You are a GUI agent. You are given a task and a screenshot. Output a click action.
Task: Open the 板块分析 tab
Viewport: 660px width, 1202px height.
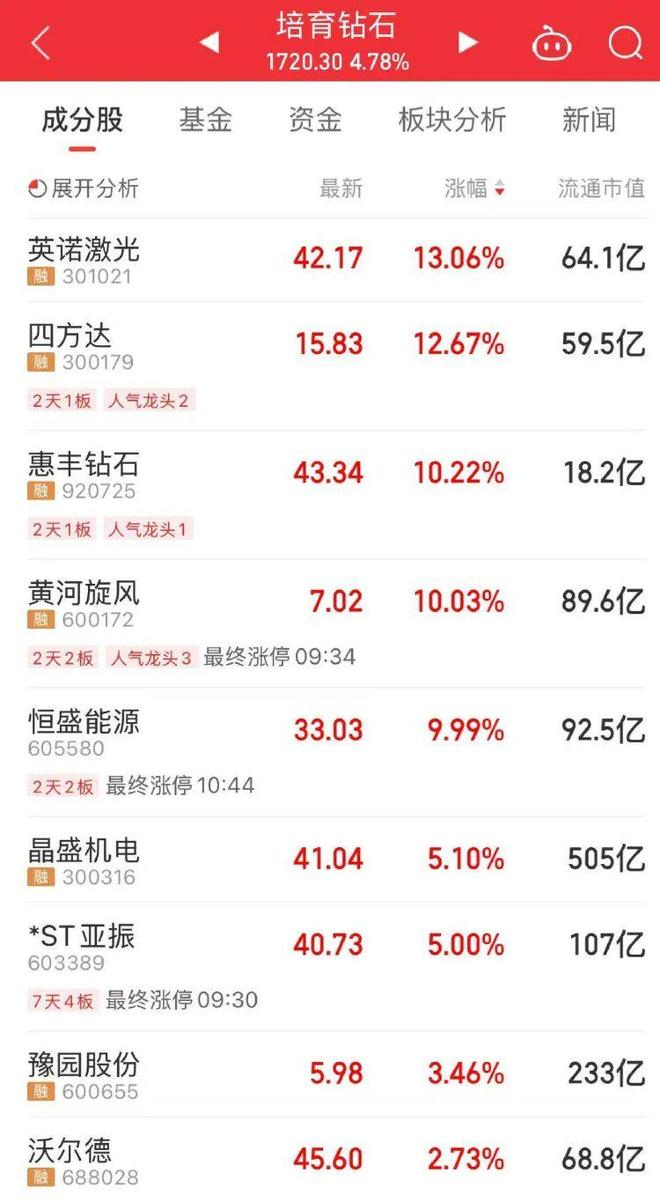[x=452, y=121]
